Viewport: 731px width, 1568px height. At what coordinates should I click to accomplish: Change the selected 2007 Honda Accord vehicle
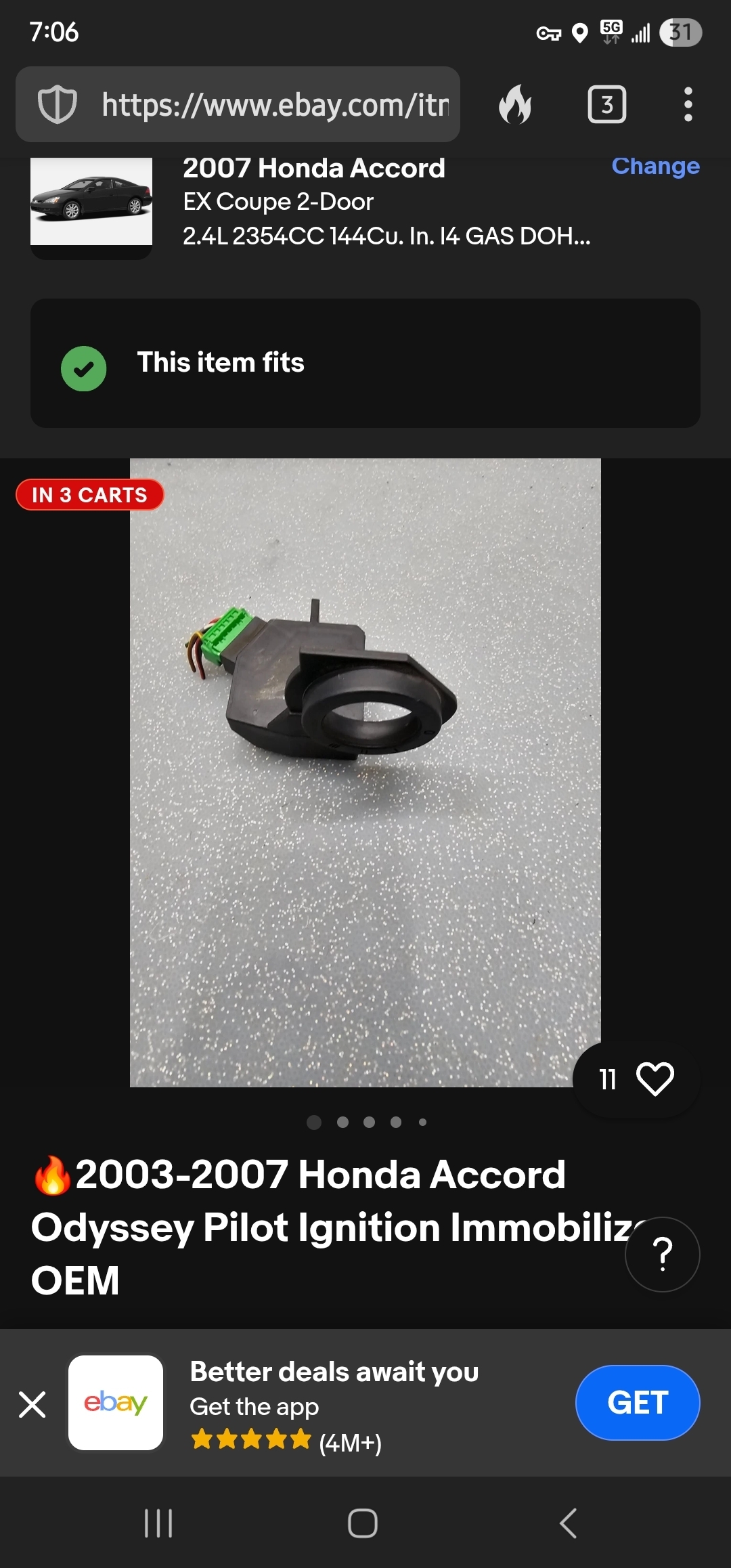[x=655, y=166]
